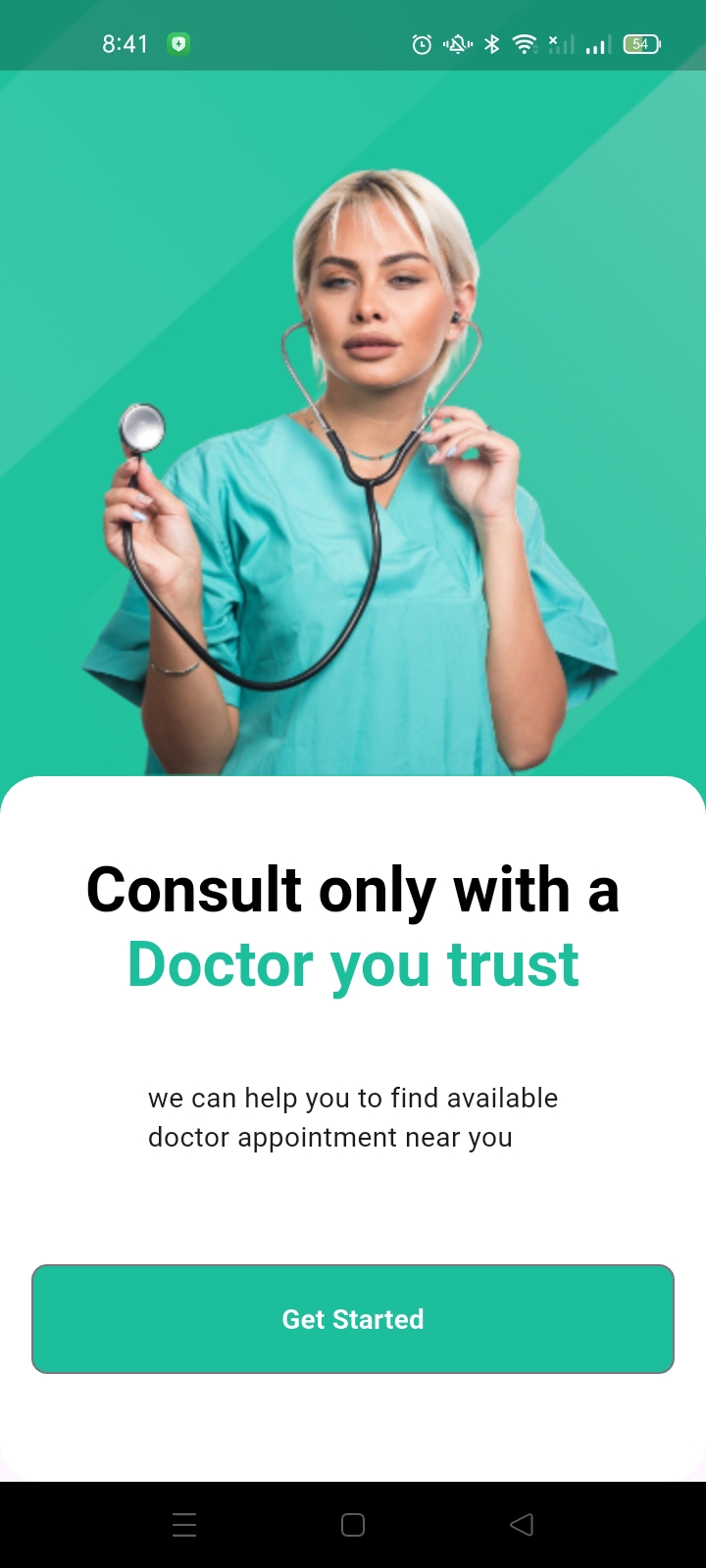Tap the Get Started button
Image resolution: width=706 pixels, height=1568 pixels.
(x=353, y=1319)
